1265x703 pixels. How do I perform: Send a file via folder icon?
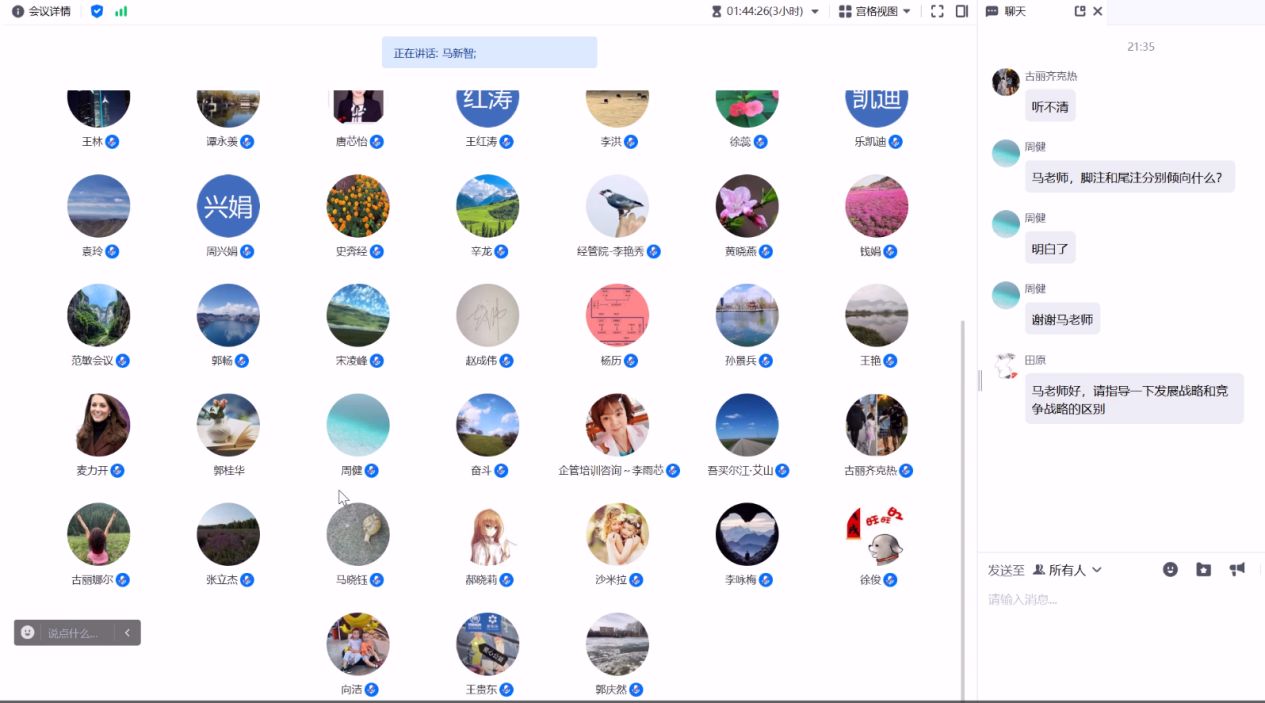pos(1204,569)
